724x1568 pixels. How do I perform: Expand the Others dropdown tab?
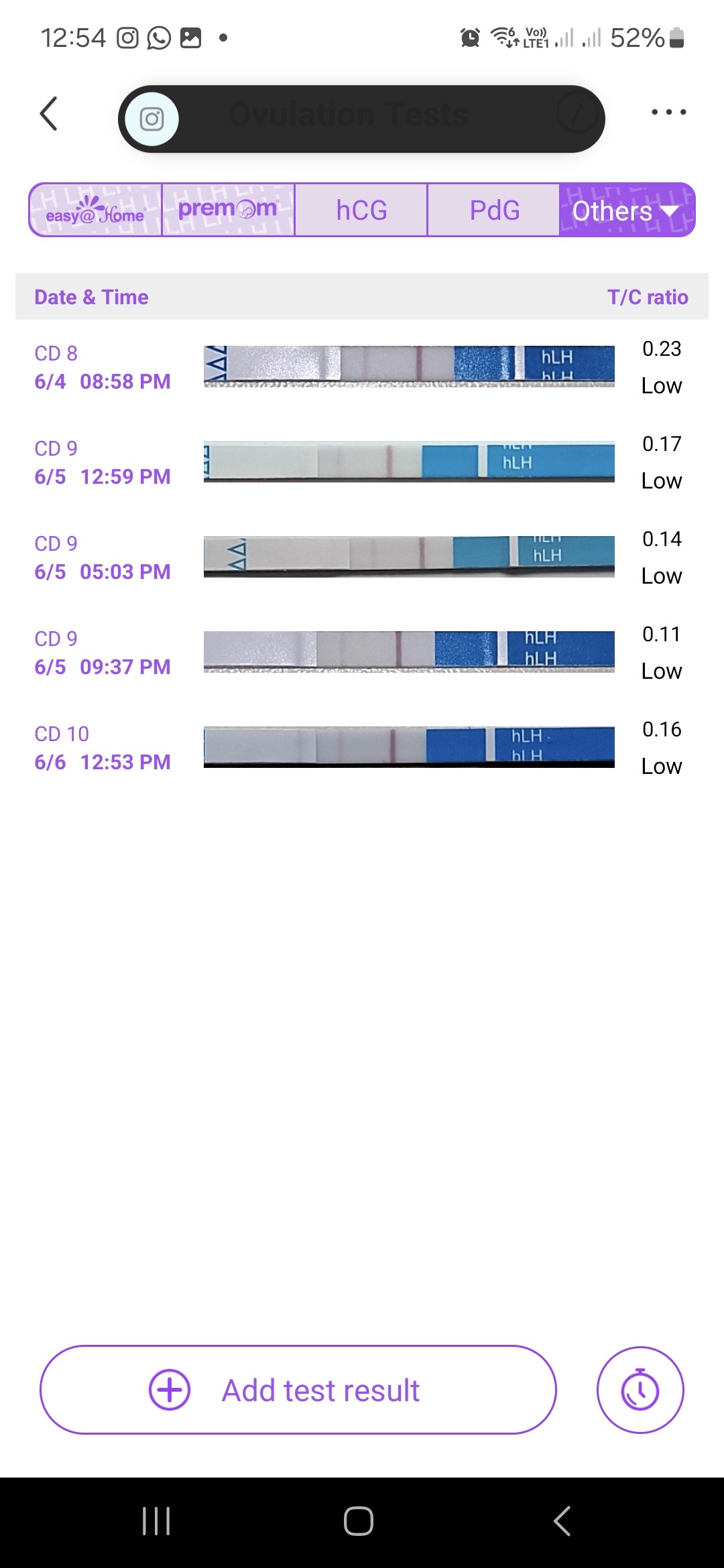(627, 210)
